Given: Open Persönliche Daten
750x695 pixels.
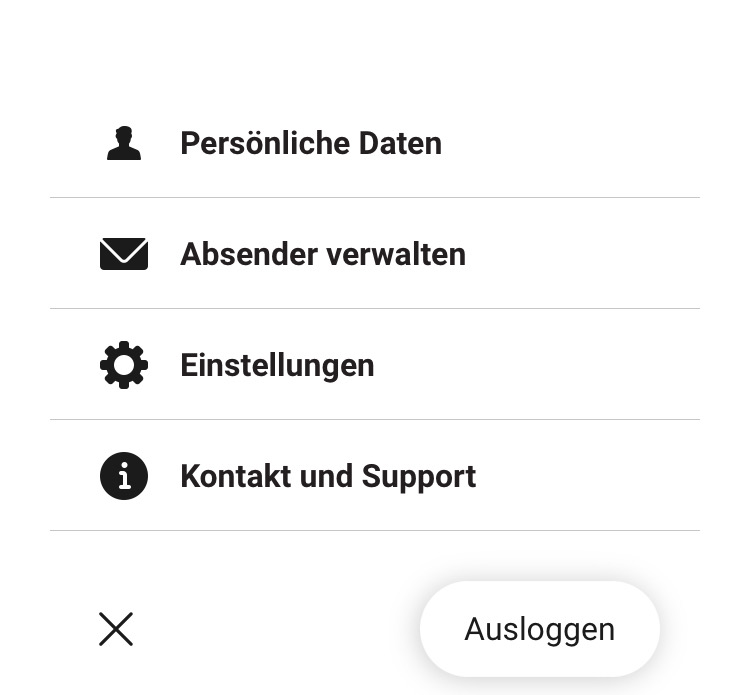Looking at the screenshot, I should [310, 143].
